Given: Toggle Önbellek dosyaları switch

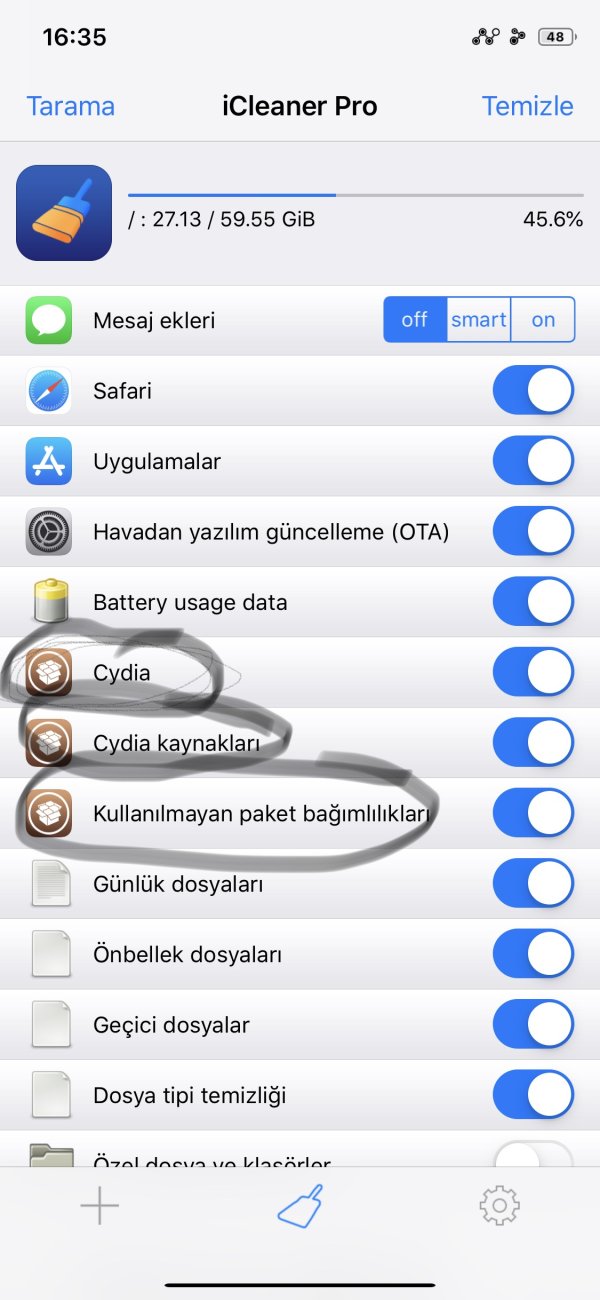Looking at the screenshot, I should [533, 954].
